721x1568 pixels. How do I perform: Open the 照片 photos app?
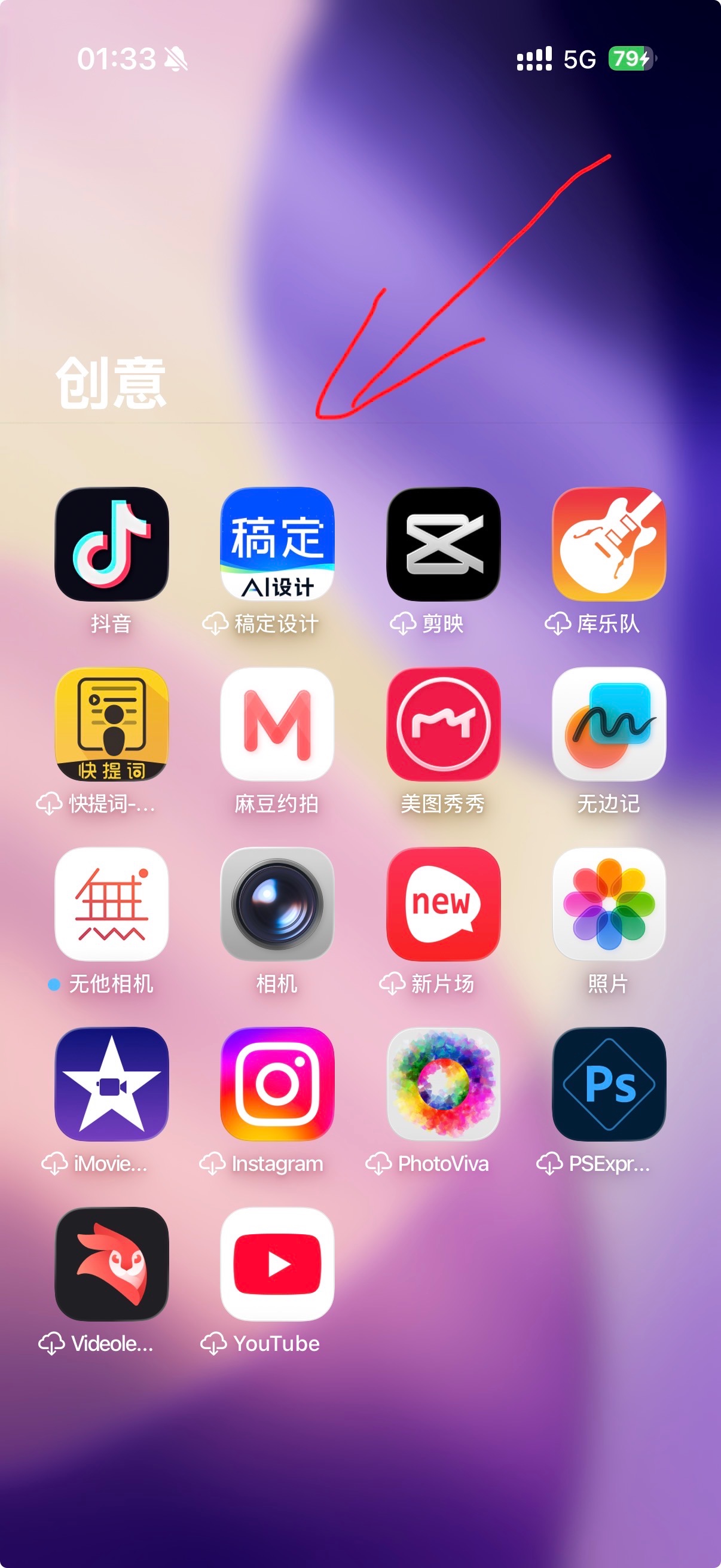point(609,904)
